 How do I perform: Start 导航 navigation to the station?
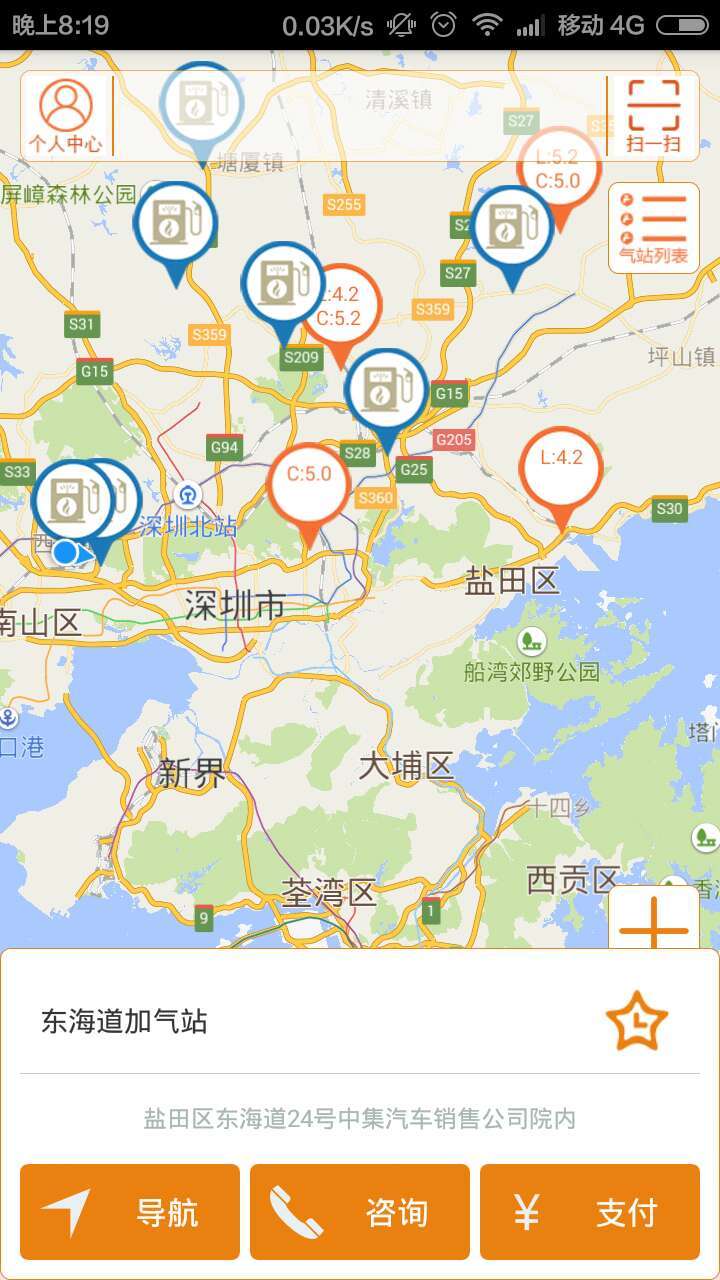tap(130, 1212)
